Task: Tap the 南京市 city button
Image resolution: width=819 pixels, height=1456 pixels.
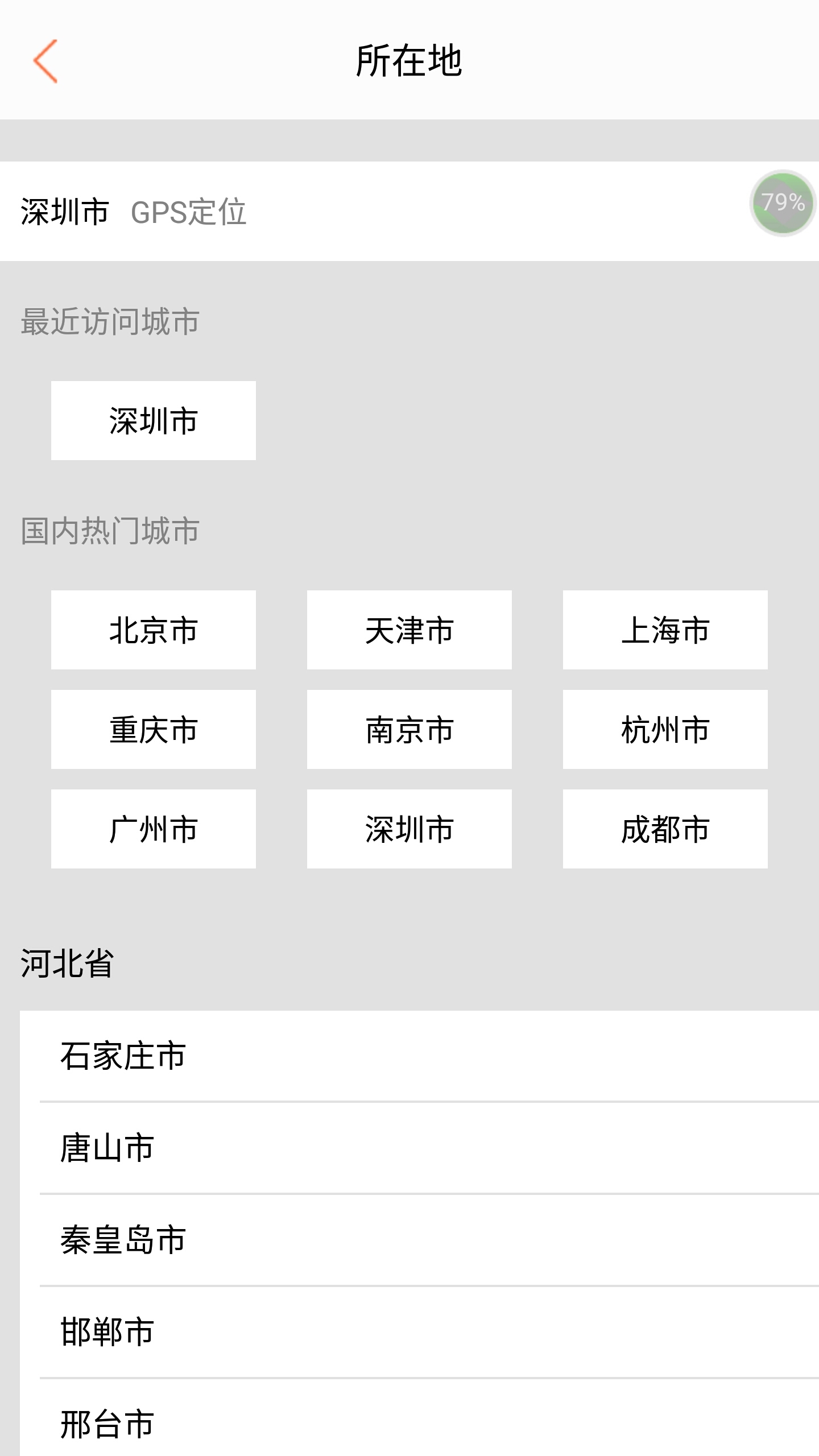Action: (409, 730)
